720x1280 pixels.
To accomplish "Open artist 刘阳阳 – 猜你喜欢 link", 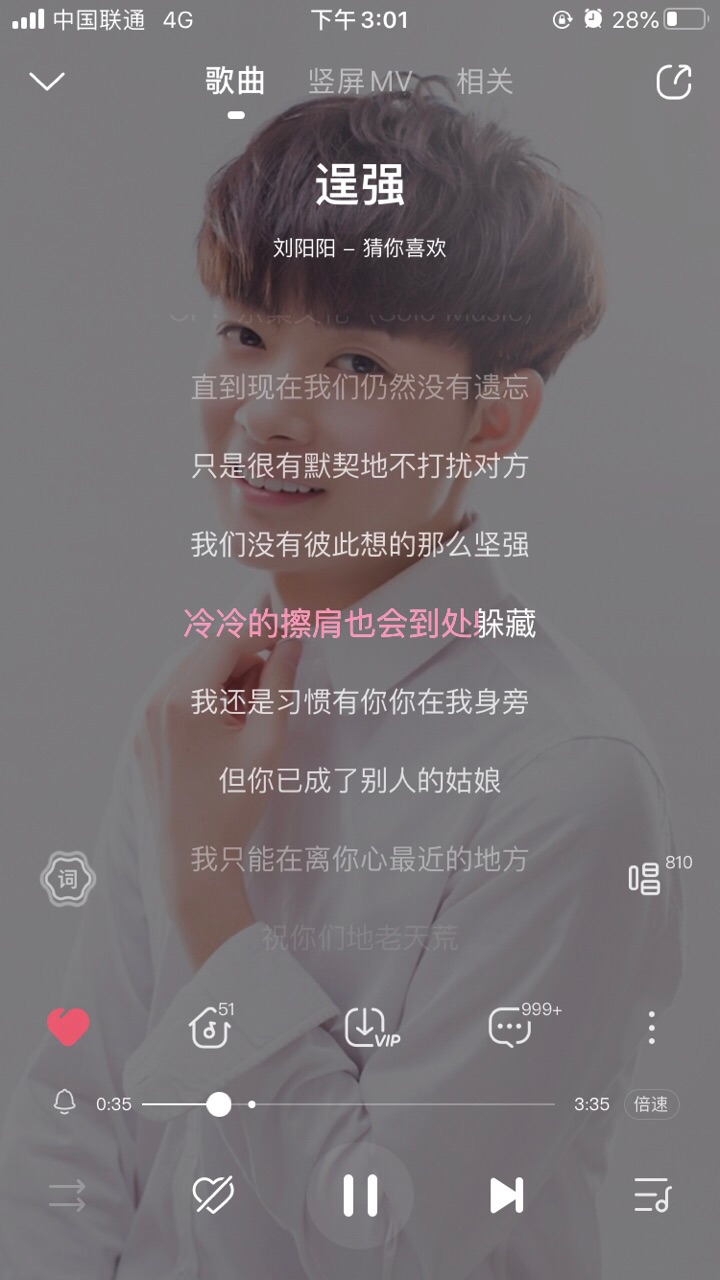I will pos(360,248).
